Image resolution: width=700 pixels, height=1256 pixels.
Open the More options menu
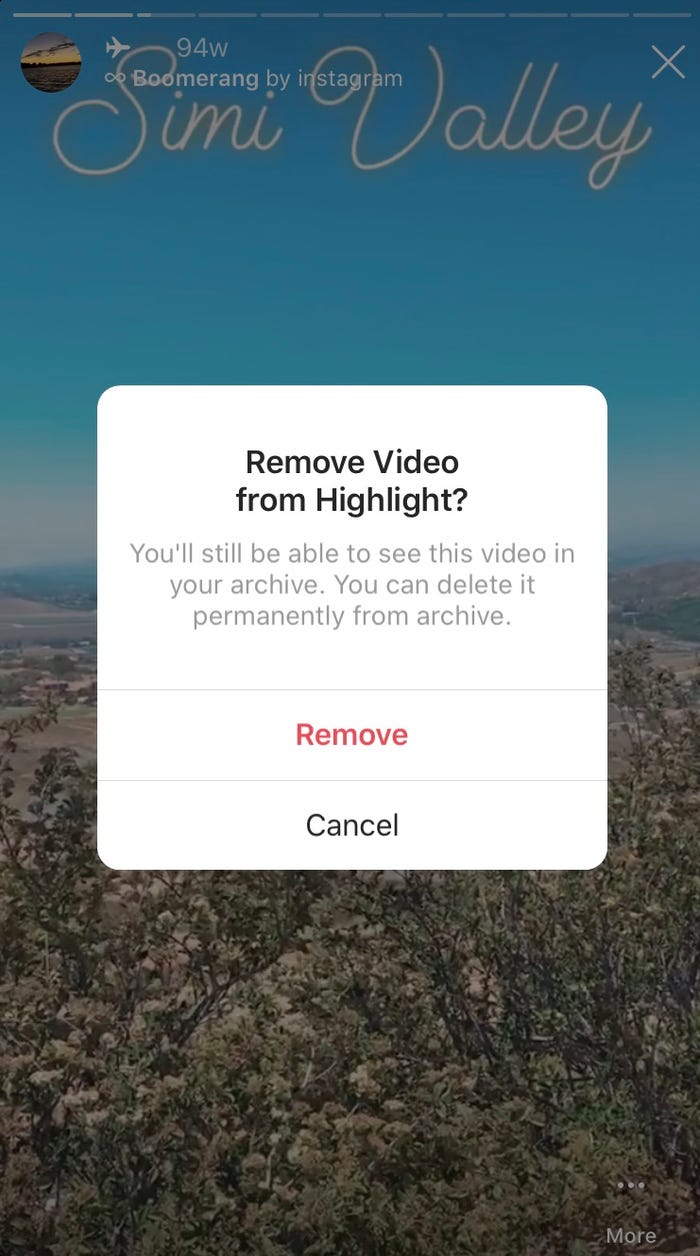click(x=631, y=1210)
